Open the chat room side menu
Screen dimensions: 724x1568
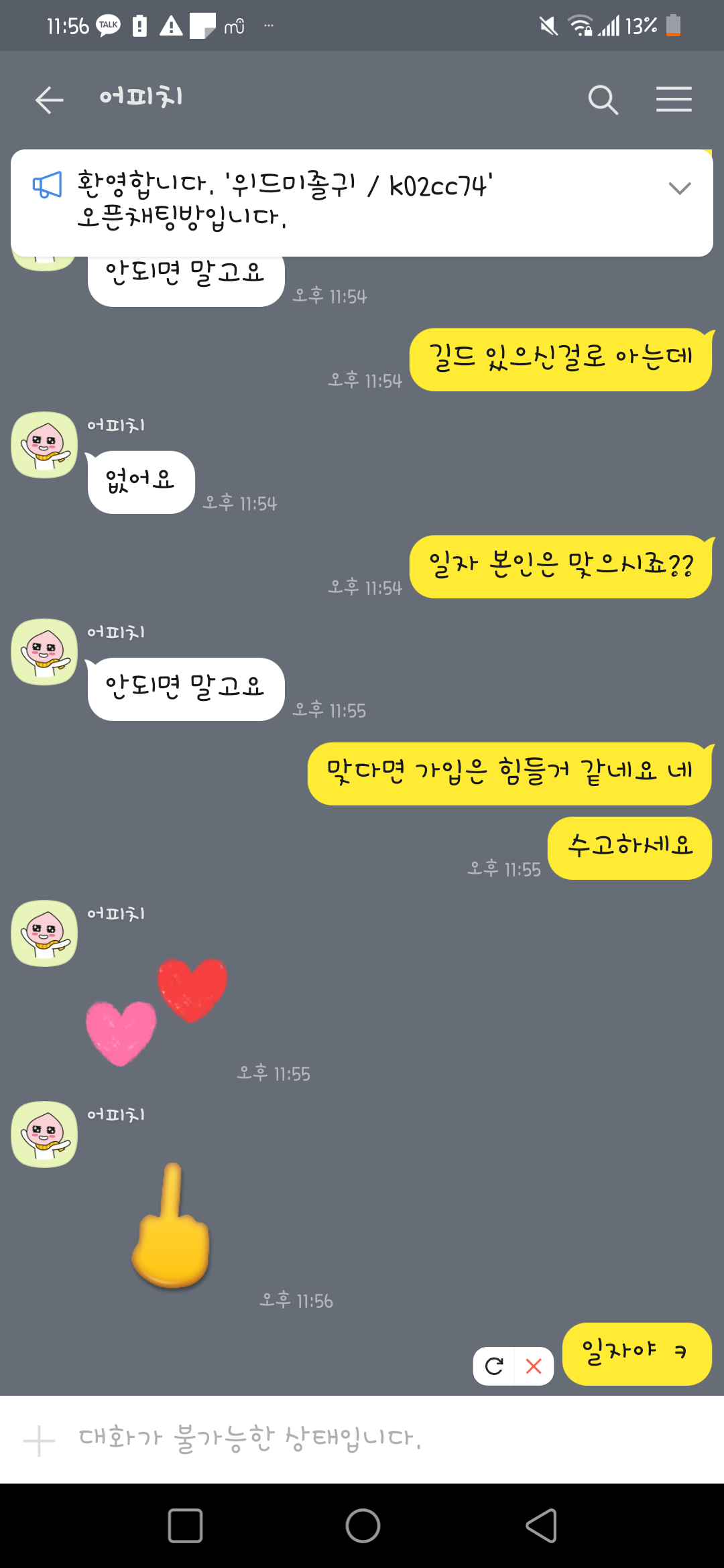coord(674,100)
